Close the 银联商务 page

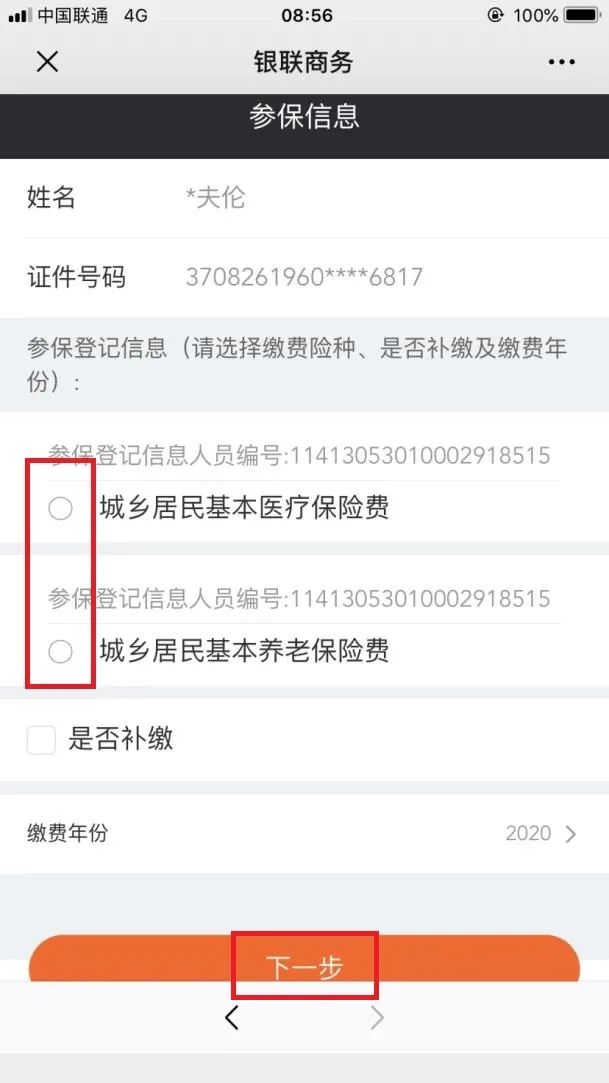[47, 62]
